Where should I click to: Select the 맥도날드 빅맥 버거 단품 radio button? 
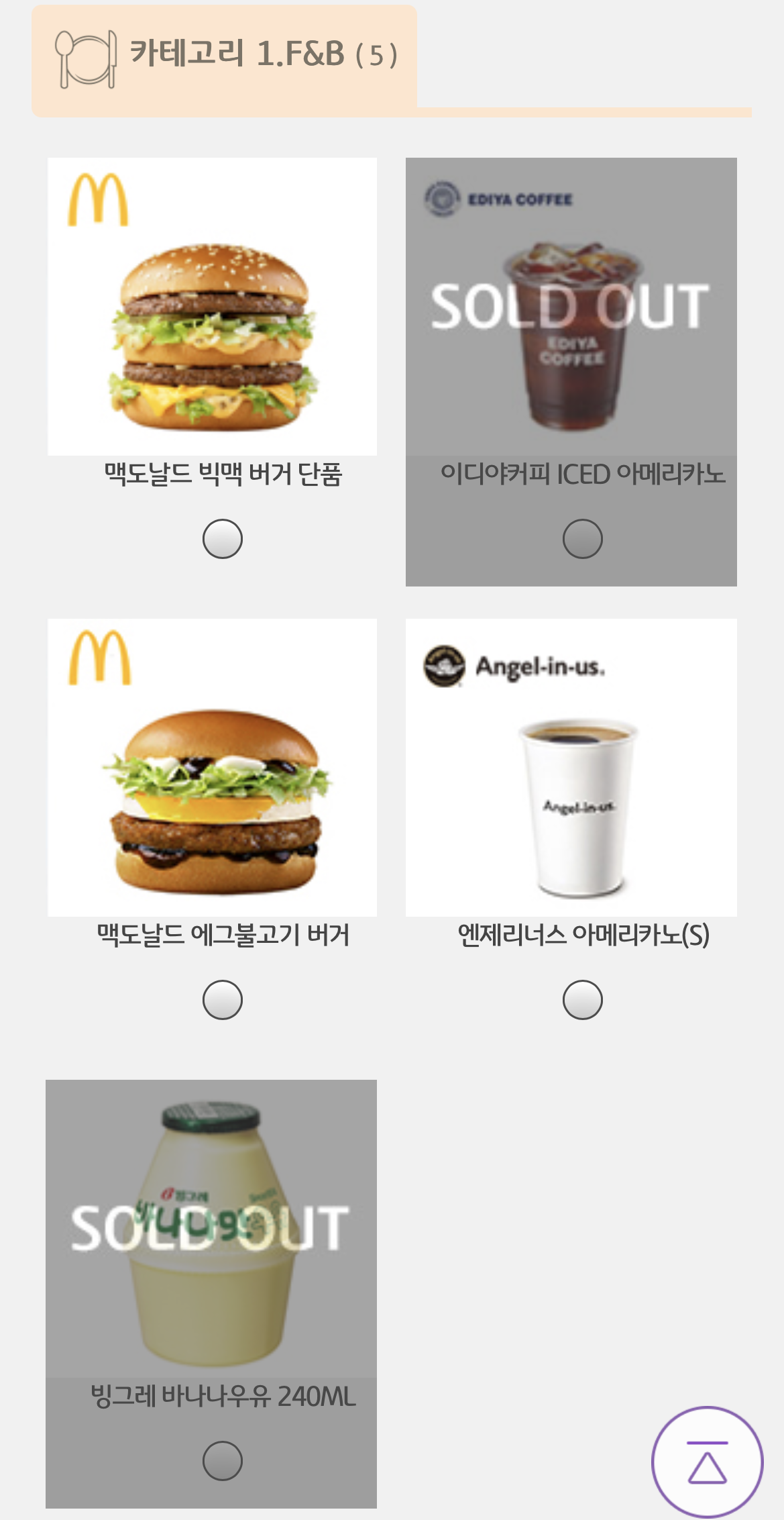tap(222, 538)
